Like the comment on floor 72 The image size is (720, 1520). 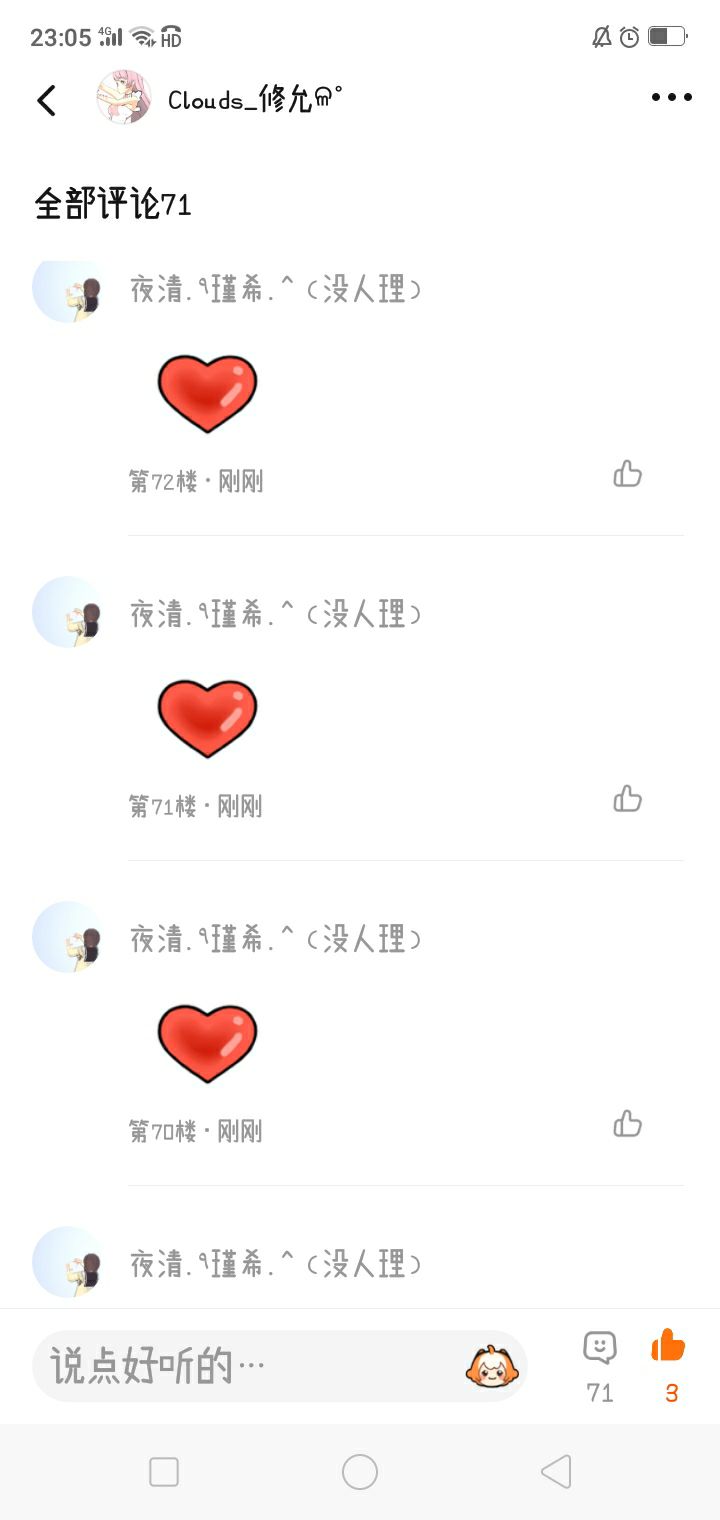point(628,474)
